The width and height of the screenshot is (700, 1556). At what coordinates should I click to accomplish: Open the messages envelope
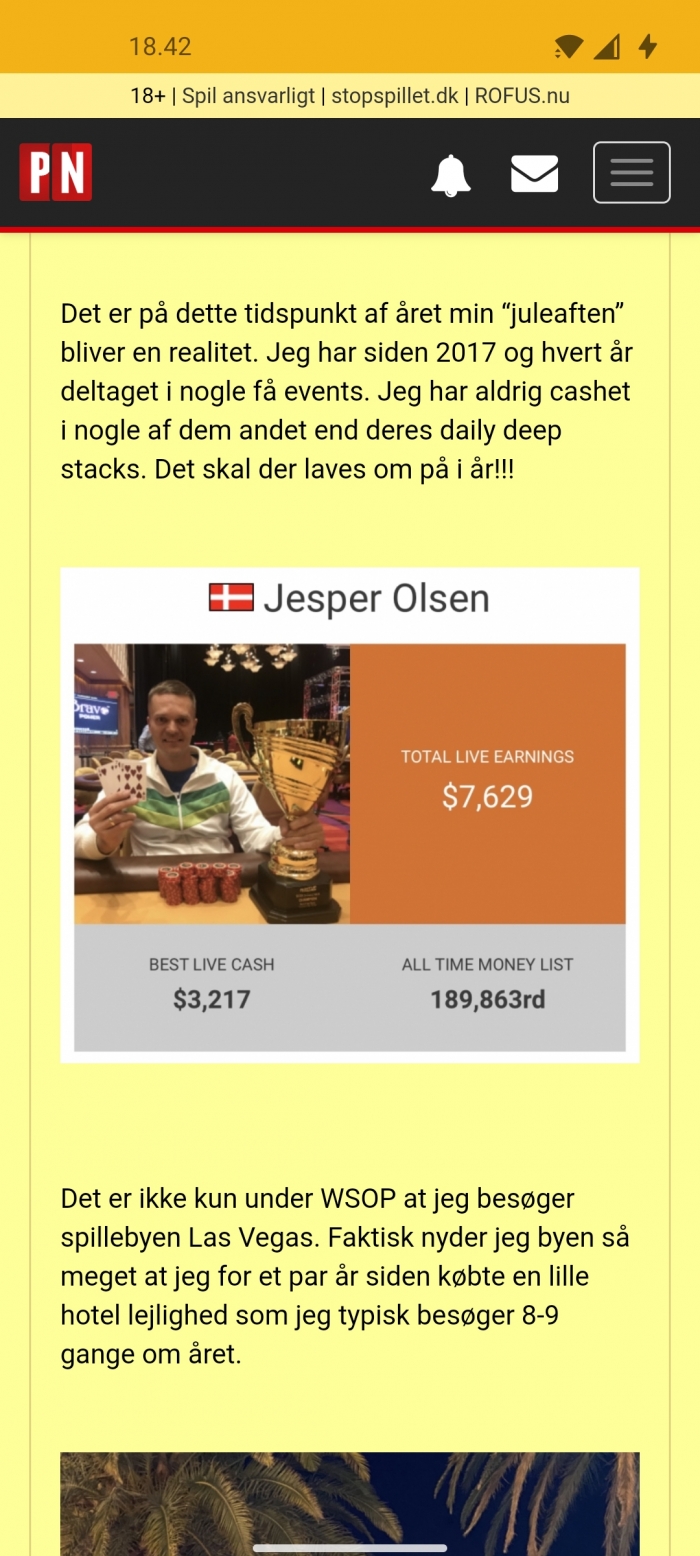pyautogui.click(x=534, y=174)
